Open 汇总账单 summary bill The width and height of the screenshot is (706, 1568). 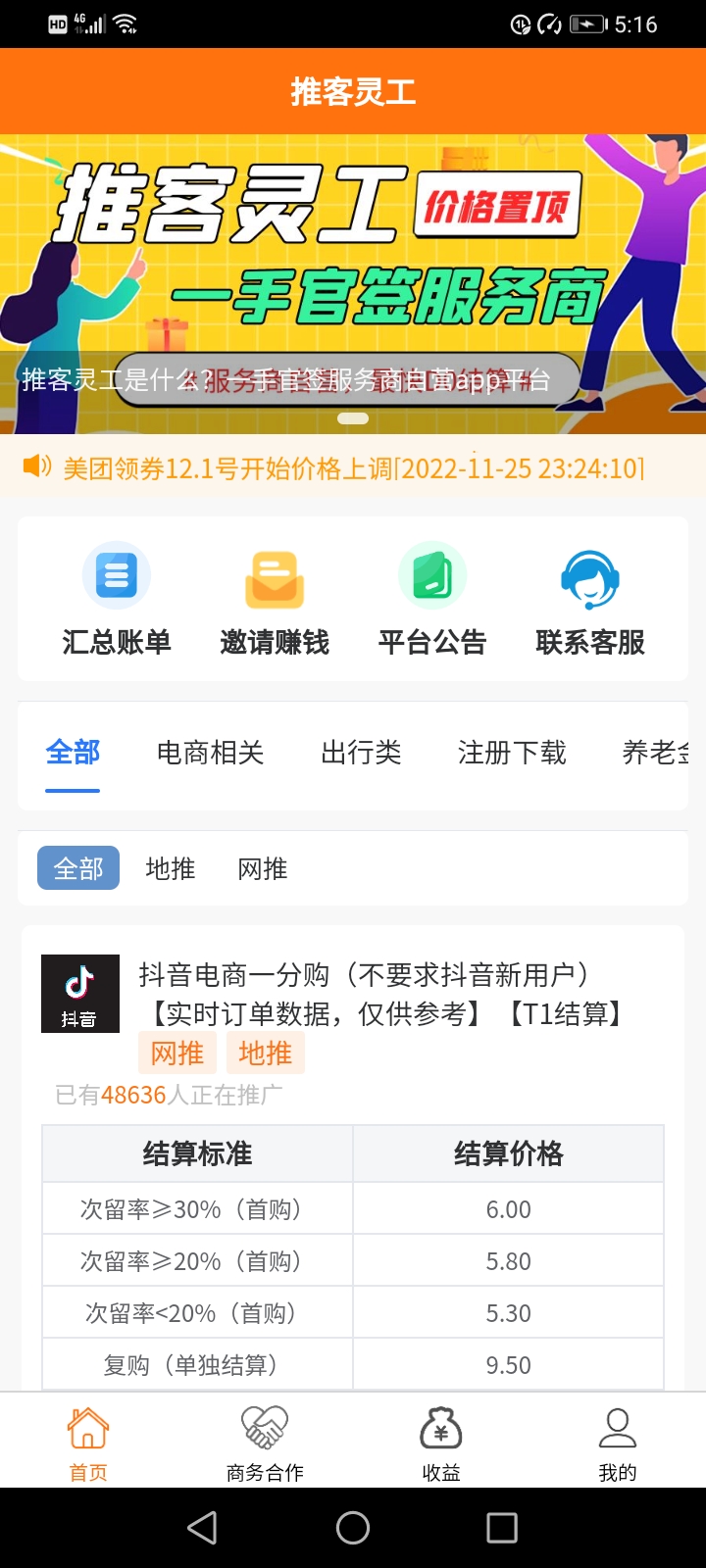[x=117, y=599]
